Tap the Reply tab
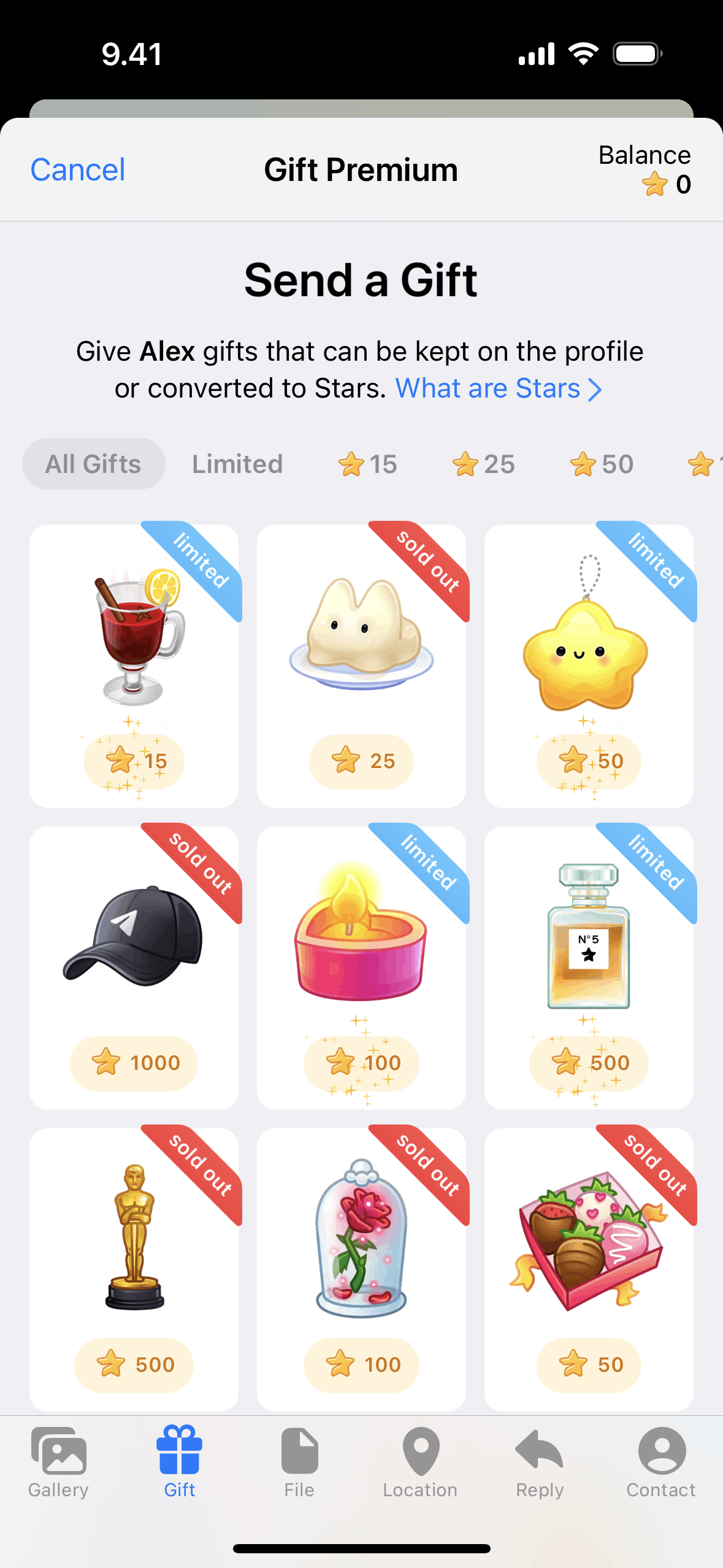This screenshot has height=1568, width=723. 540,1462
